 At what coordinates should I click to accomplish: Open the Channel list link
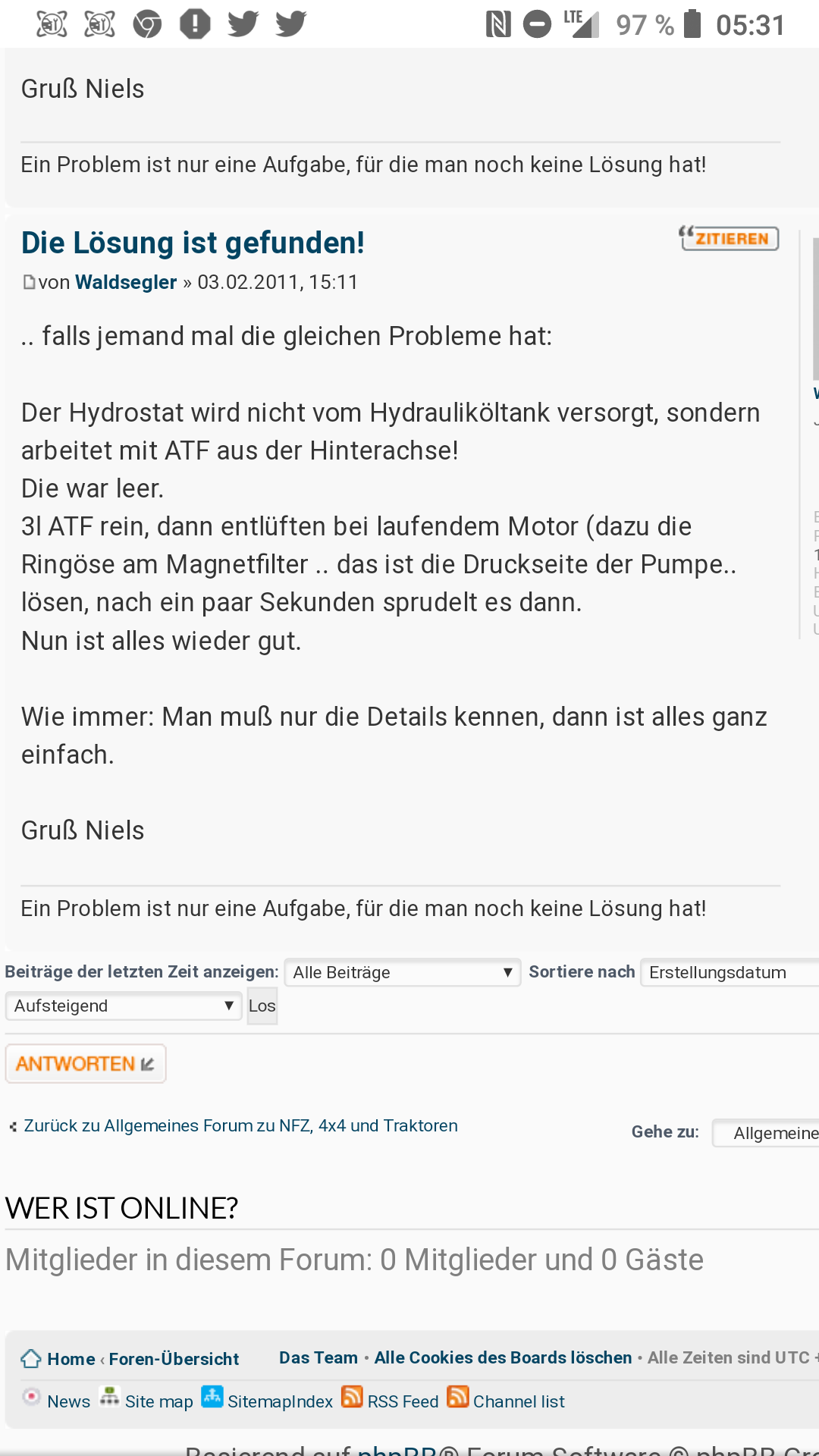519,1401
